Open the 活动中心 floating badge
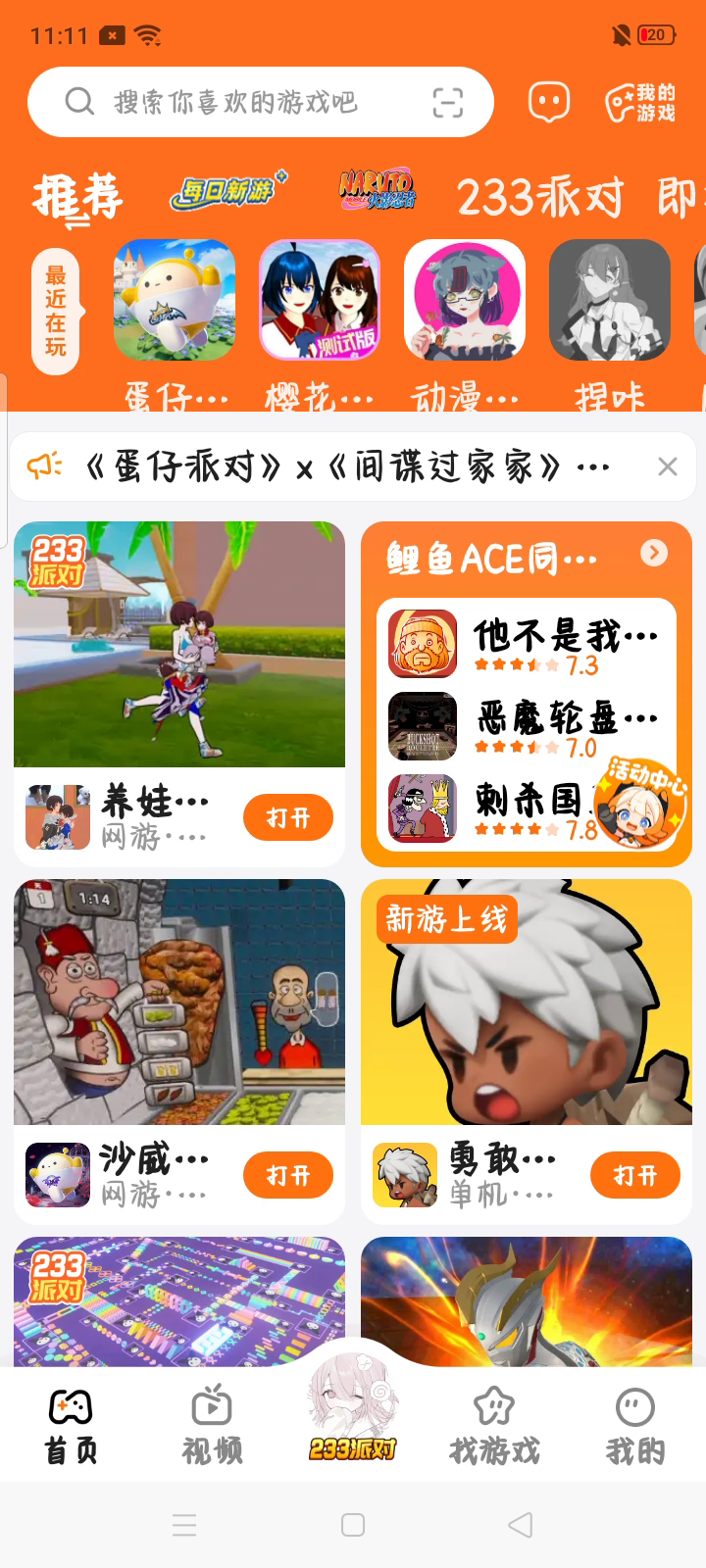 click(642, 802)
